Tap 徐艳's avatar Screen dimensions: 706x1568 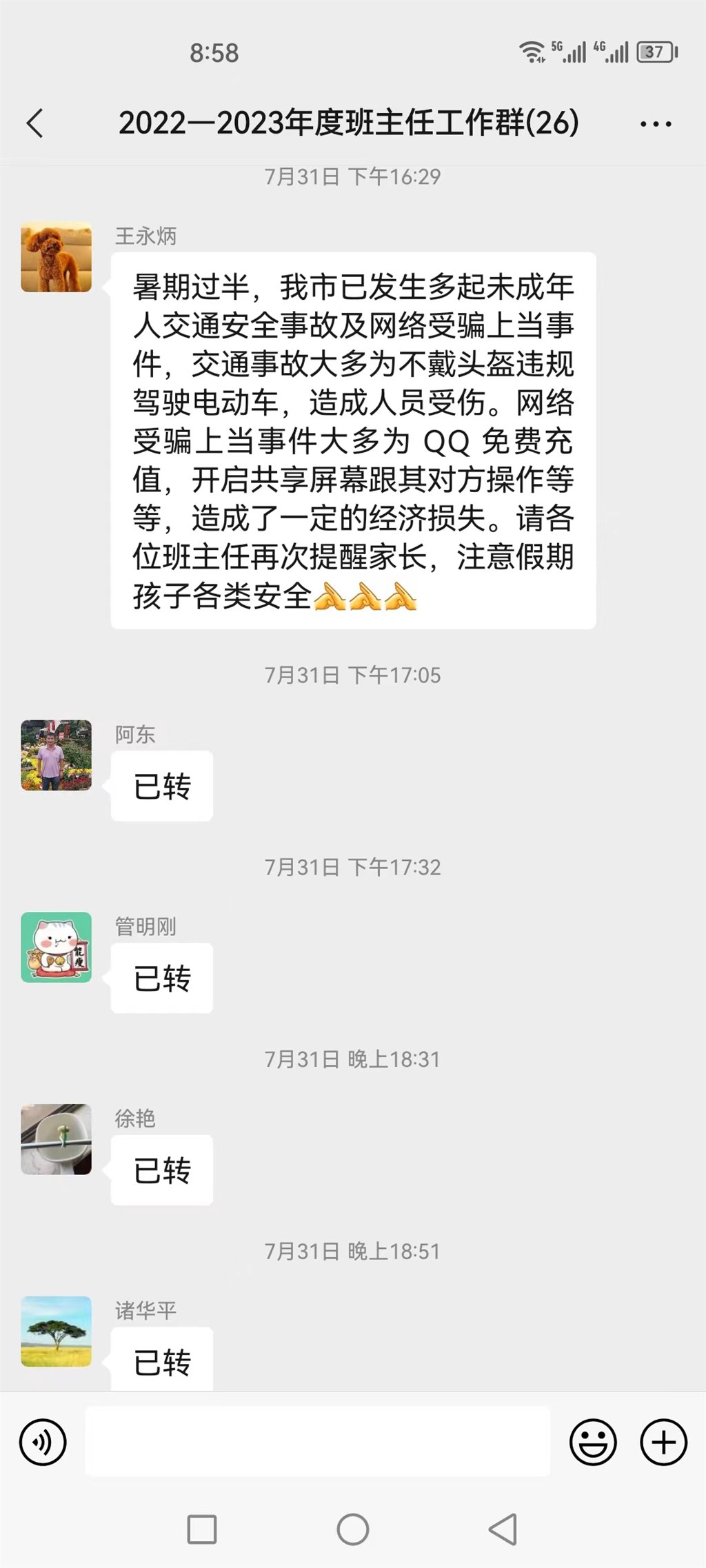point(57,1139)
